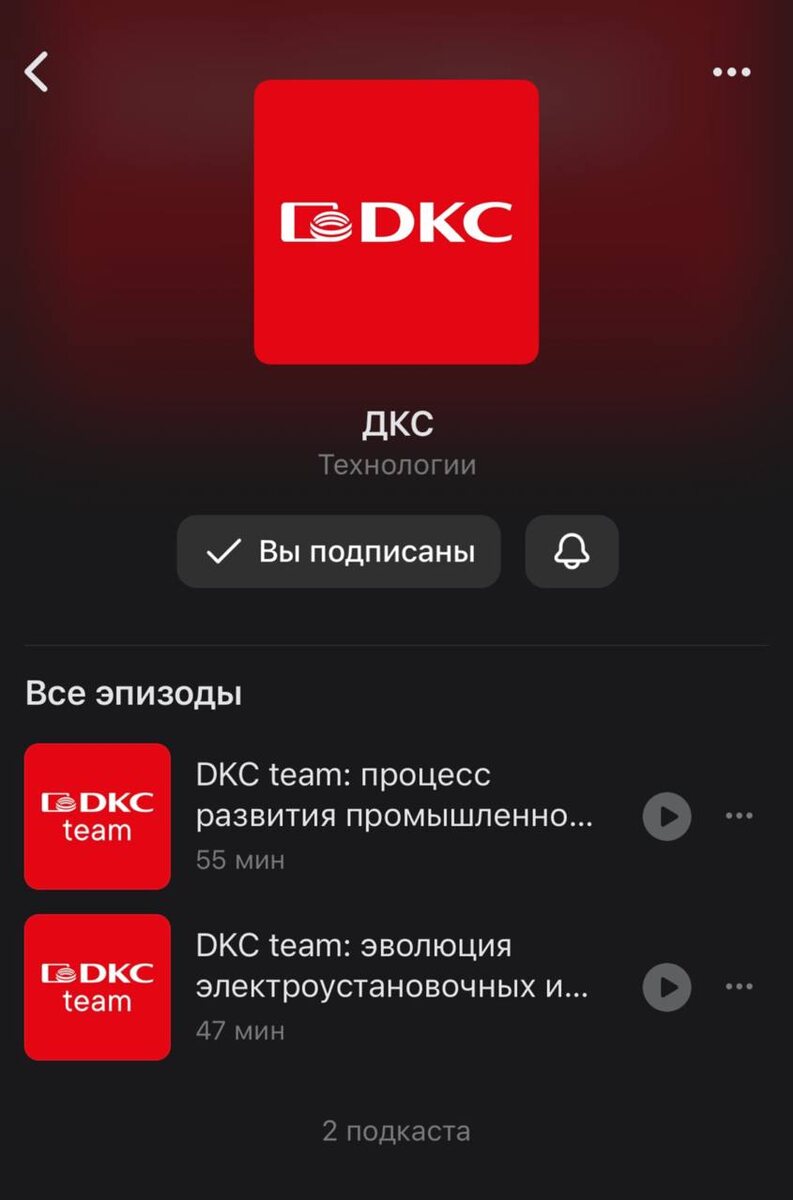
Task: Click the DKC team thumbnail of second episode
Action: pos(96,987)
